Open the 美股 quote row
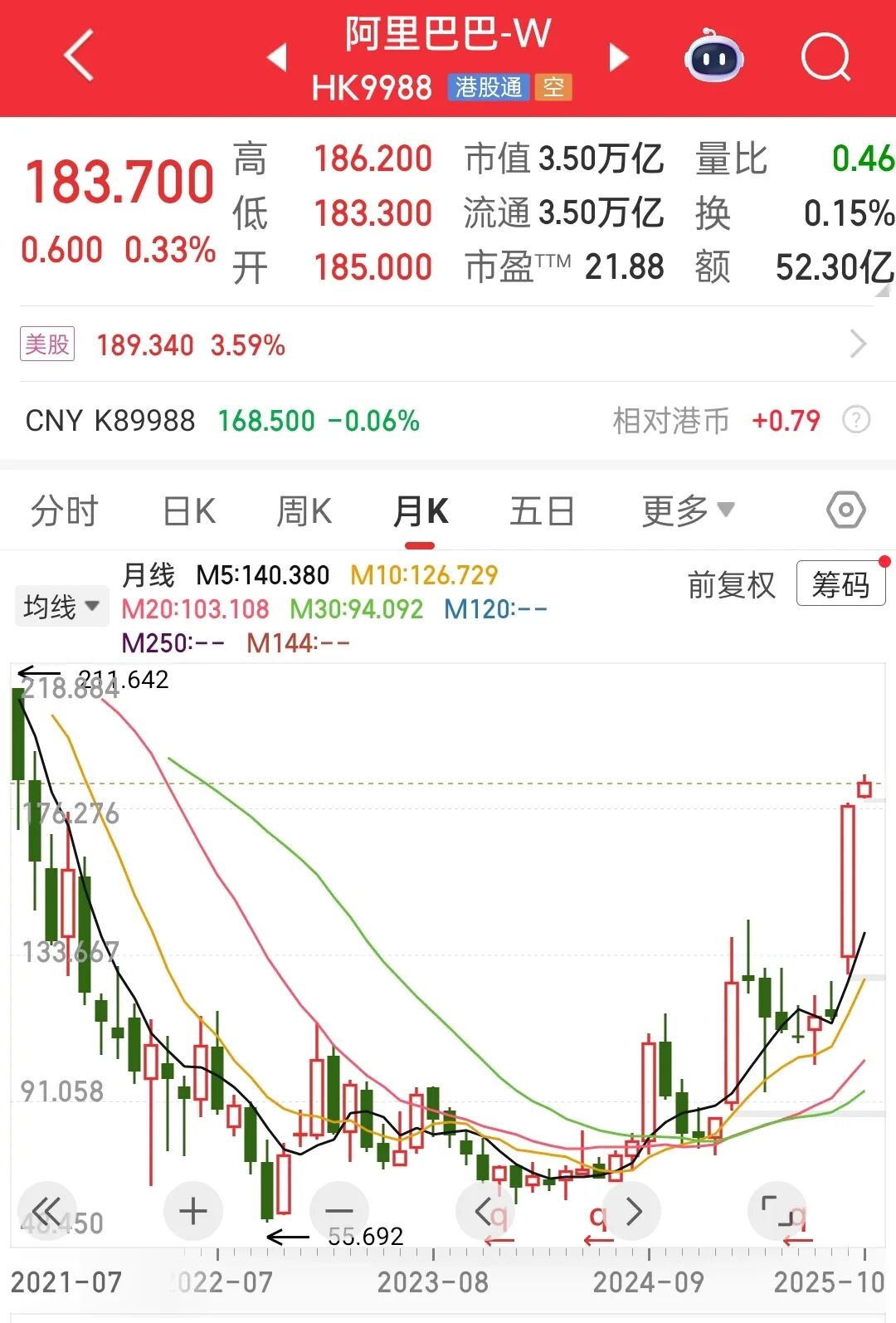Image resolution: width=896 pixels, height=1323 pixels. (446, 344)
